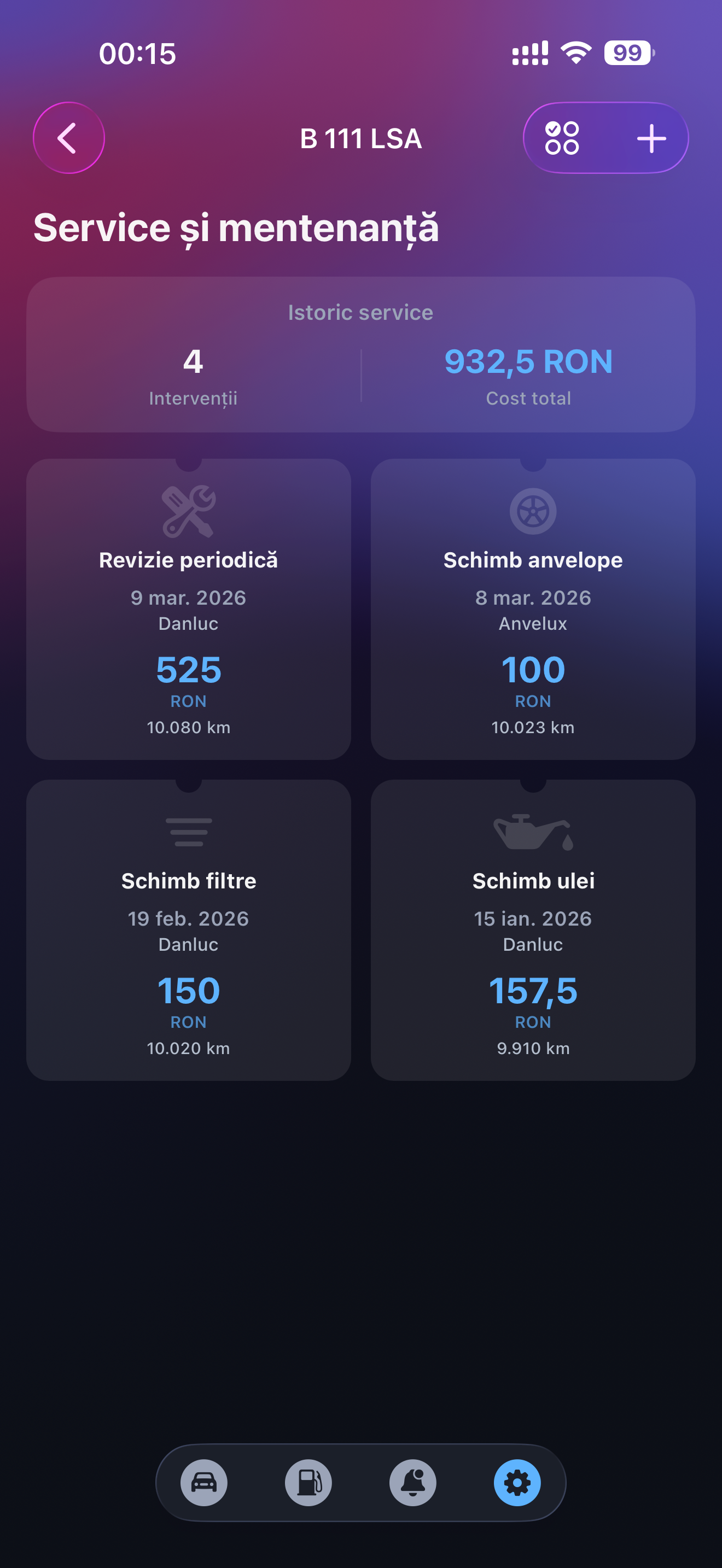The image size is (722, 1568).
Task: Open the multi-select checklist icon
Action: coord(562,138)
